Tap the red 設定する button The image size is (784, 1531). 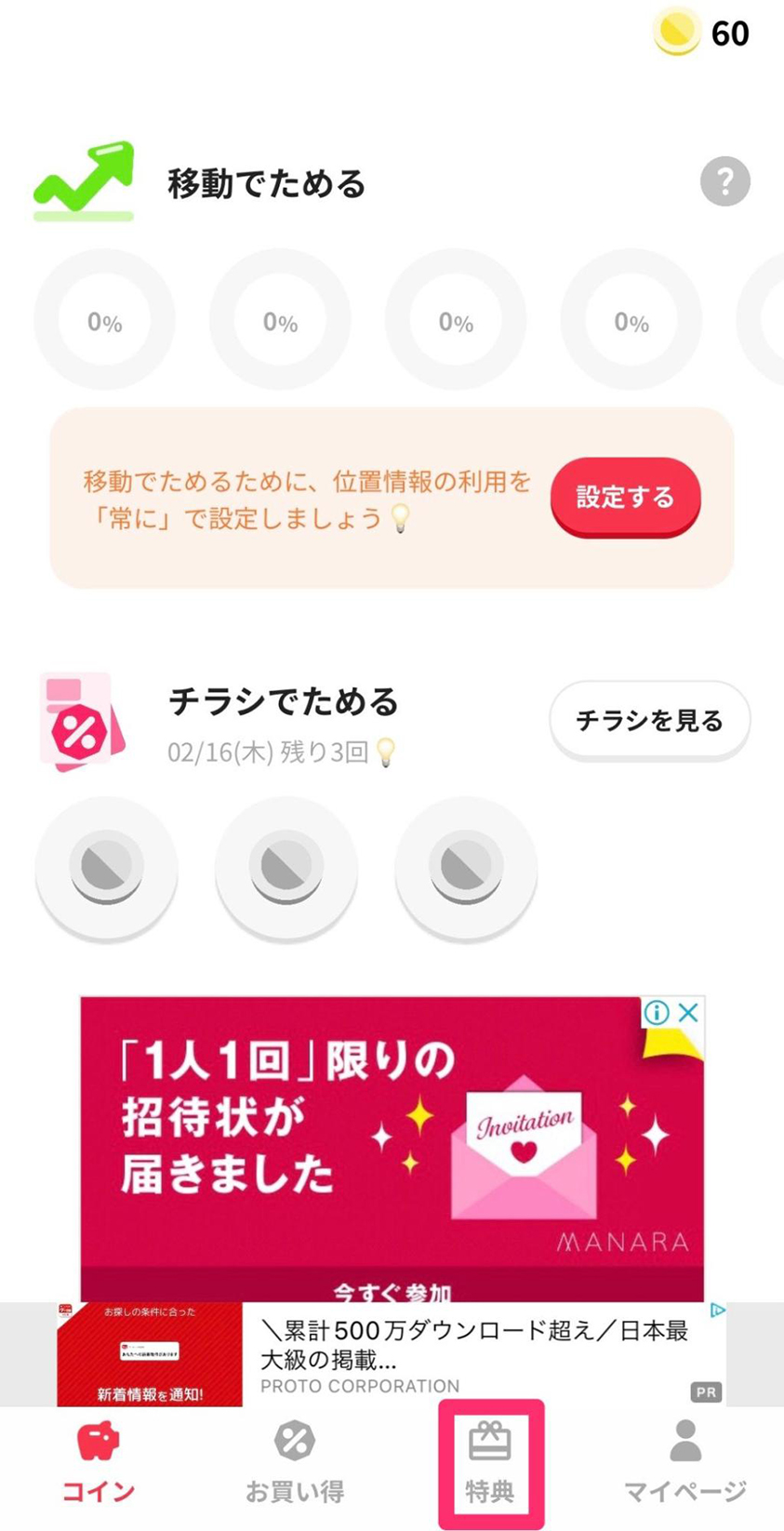coord(625,497)
